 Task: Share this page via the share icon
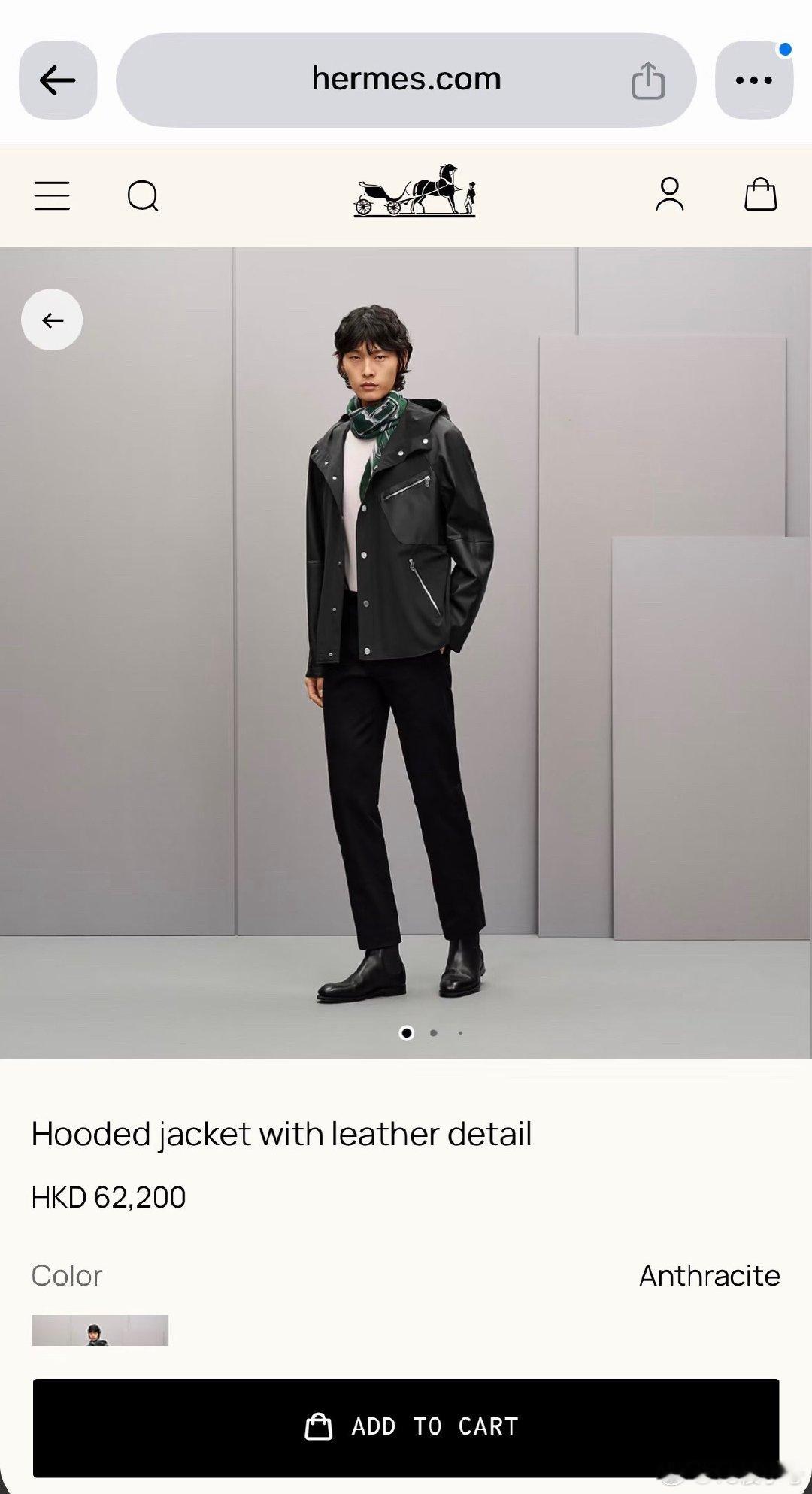[x=648, y=80]
